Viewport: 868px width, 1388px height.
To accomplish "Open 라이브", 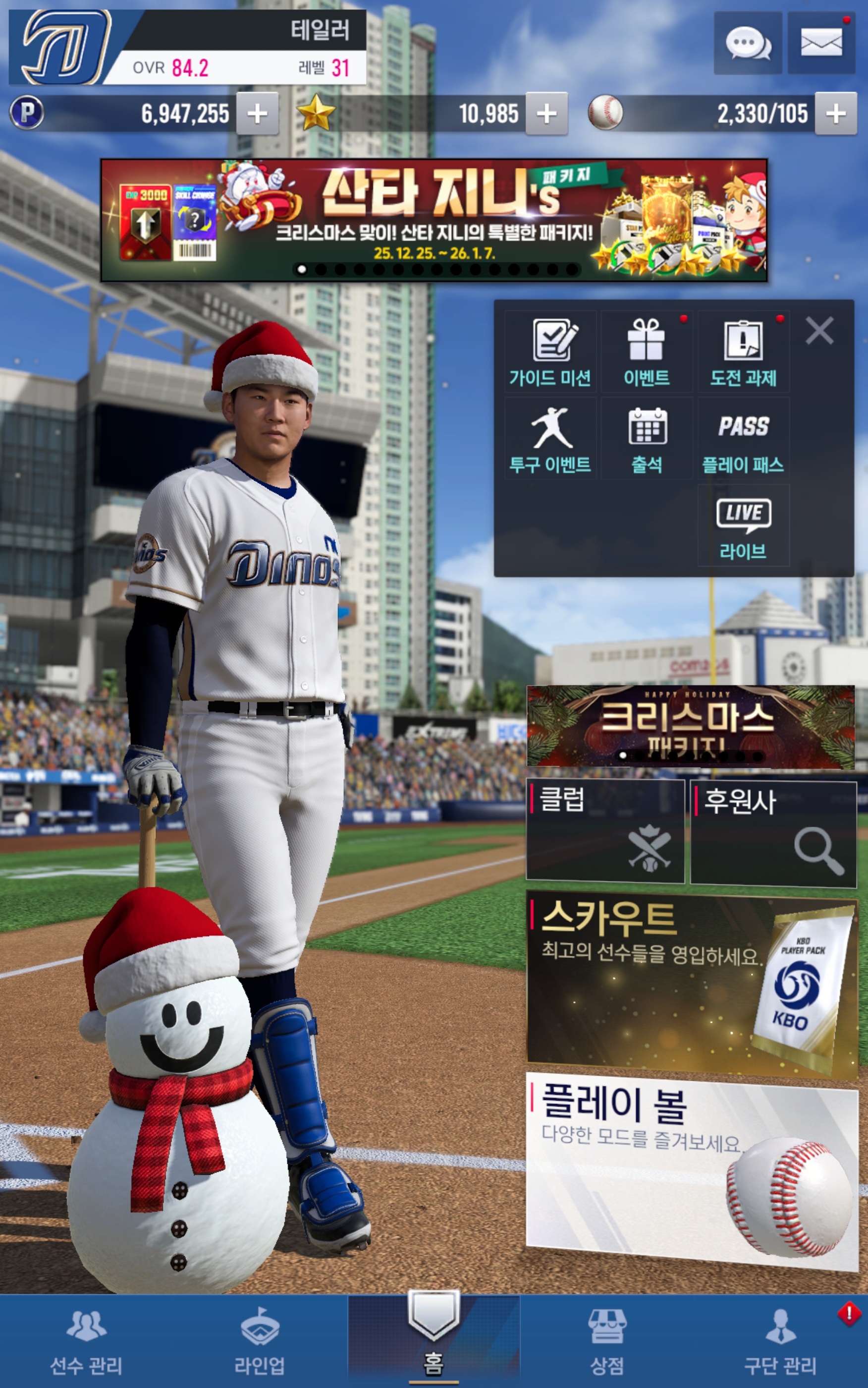I will (743, 526).
